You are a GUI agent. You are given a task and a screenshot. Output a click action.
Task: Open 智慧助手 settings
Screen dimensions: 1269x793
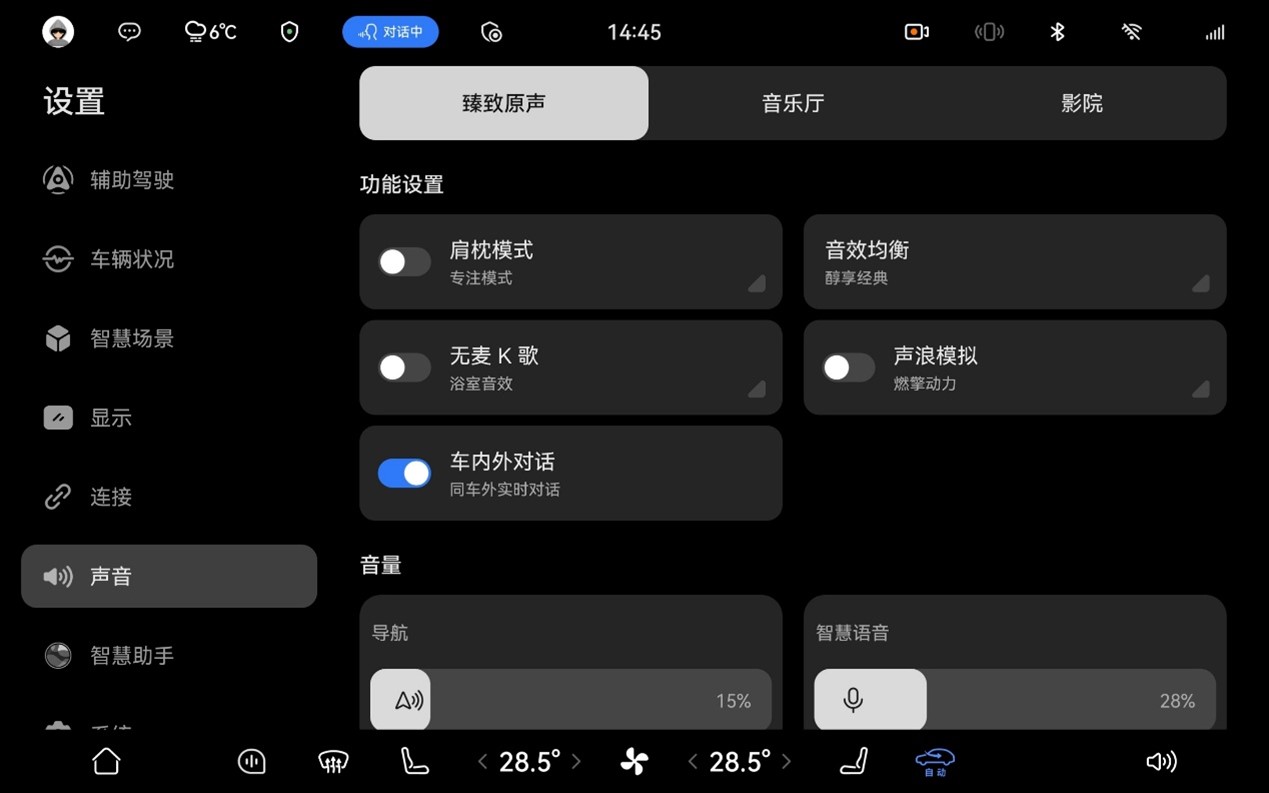131,656
